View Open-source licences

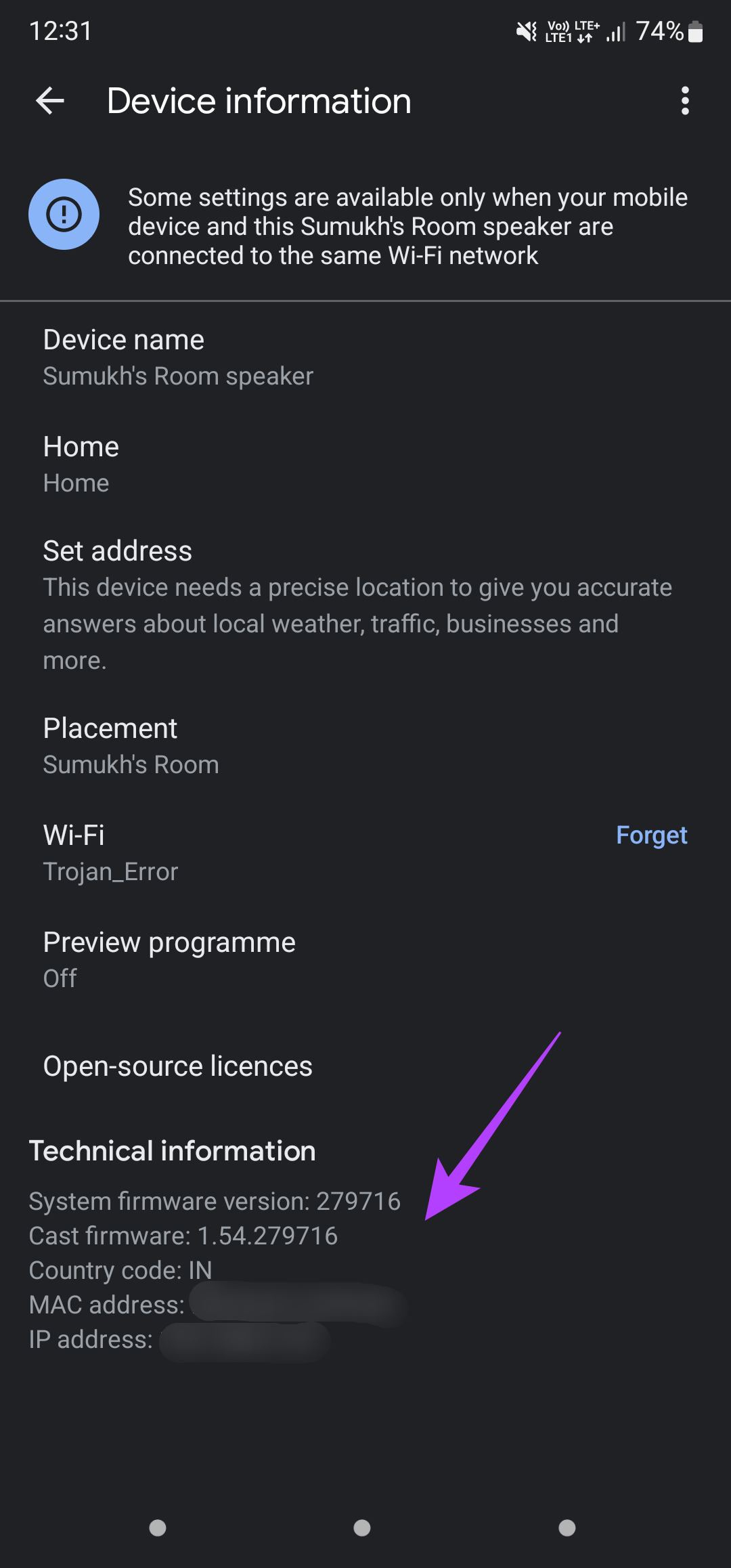click(x=365, y=1066)
